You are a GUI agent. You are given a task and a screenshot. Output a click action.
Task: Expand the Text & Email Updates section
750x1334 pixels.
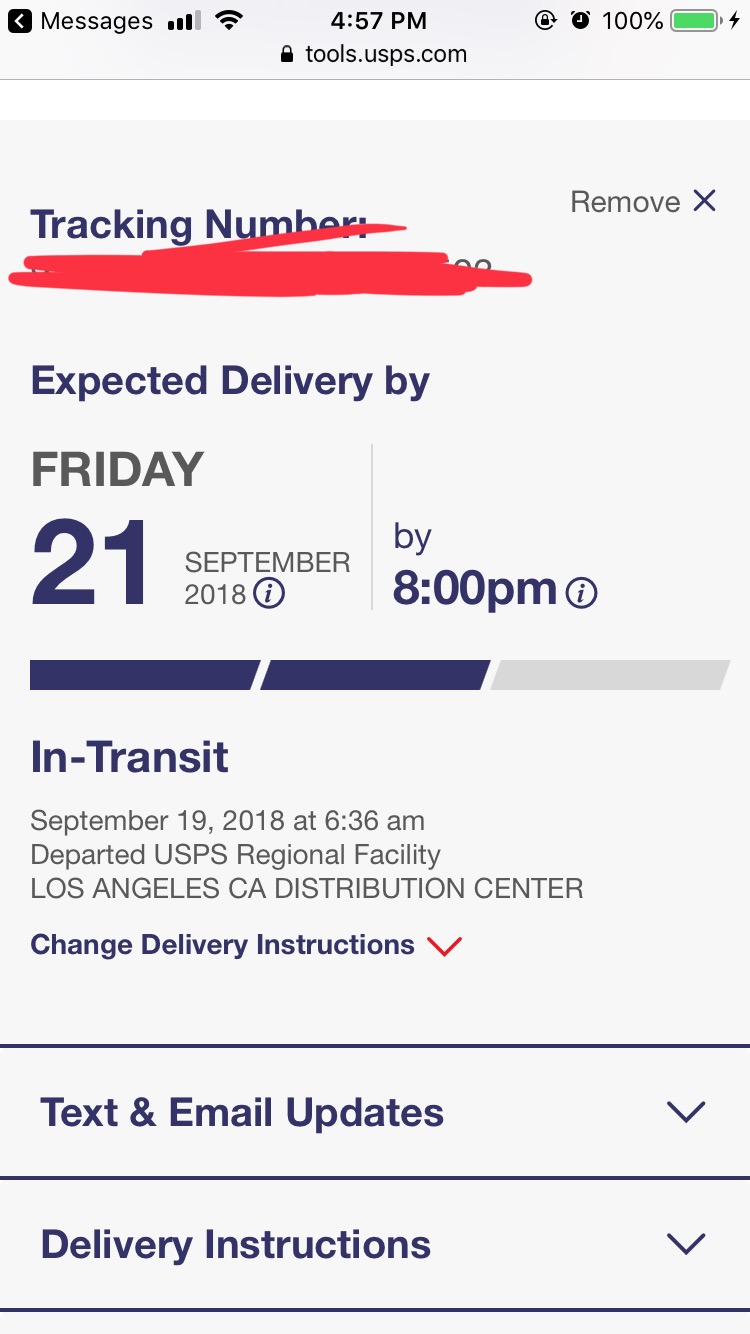374,1112
